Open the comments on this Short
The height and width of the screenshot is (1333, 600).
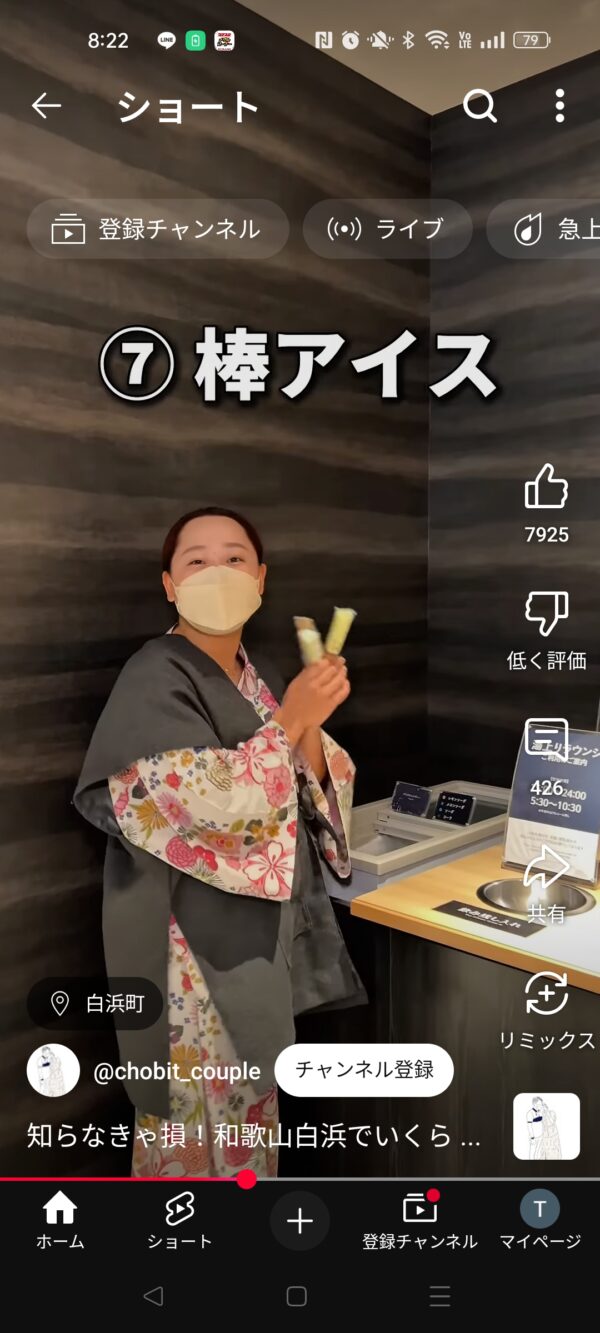tap(546, 738)
